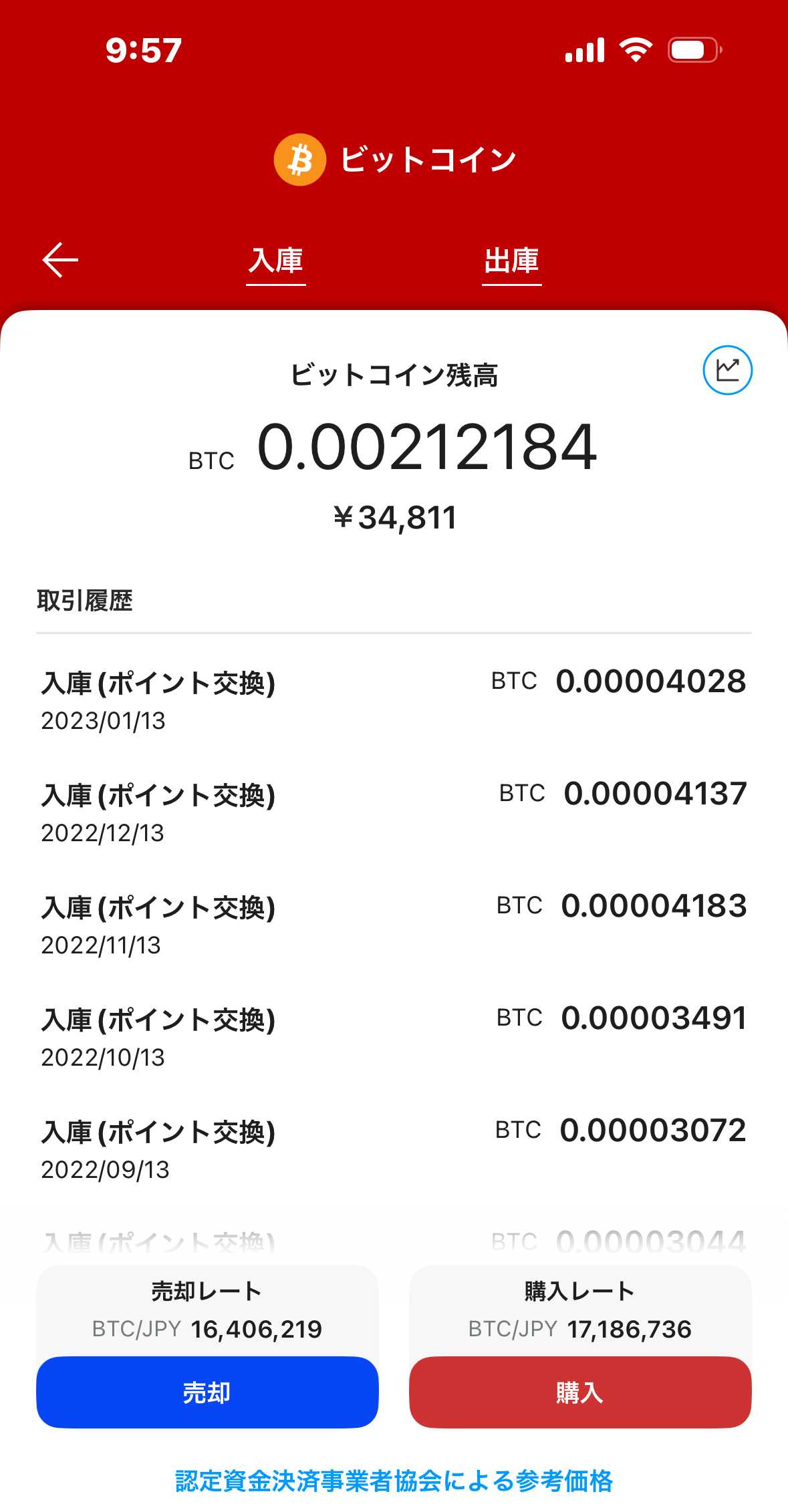Screen dimensions: 788x1512
Task: Go back using the arrow icon
Action: 60,260
